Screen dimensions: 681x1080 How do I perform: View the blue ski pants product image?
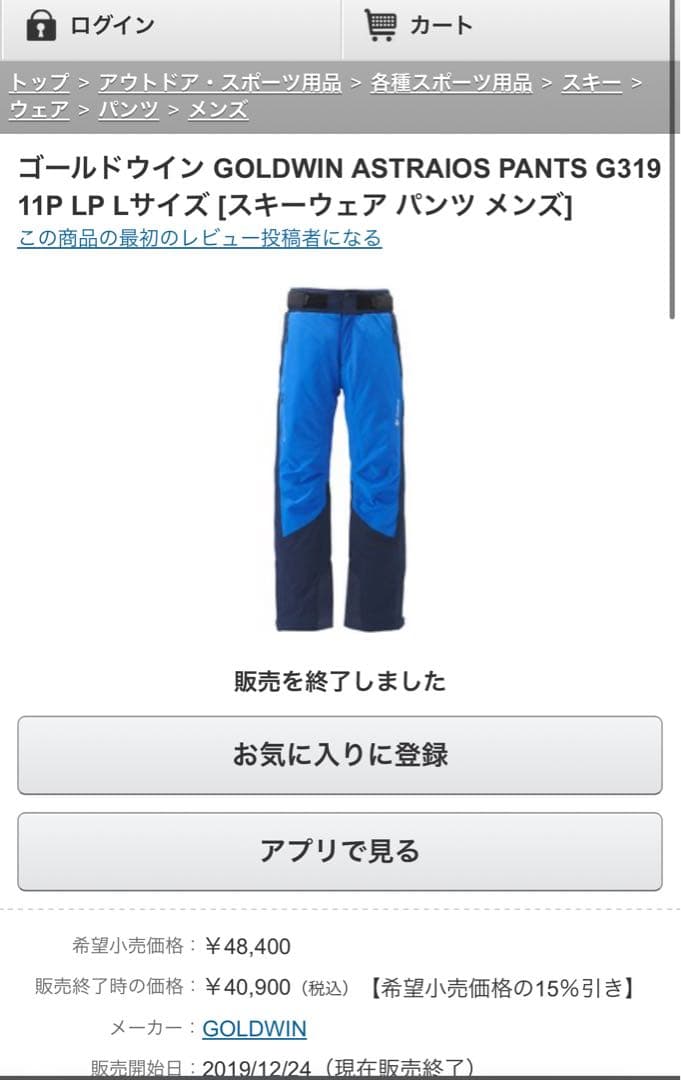click(340, 458)
